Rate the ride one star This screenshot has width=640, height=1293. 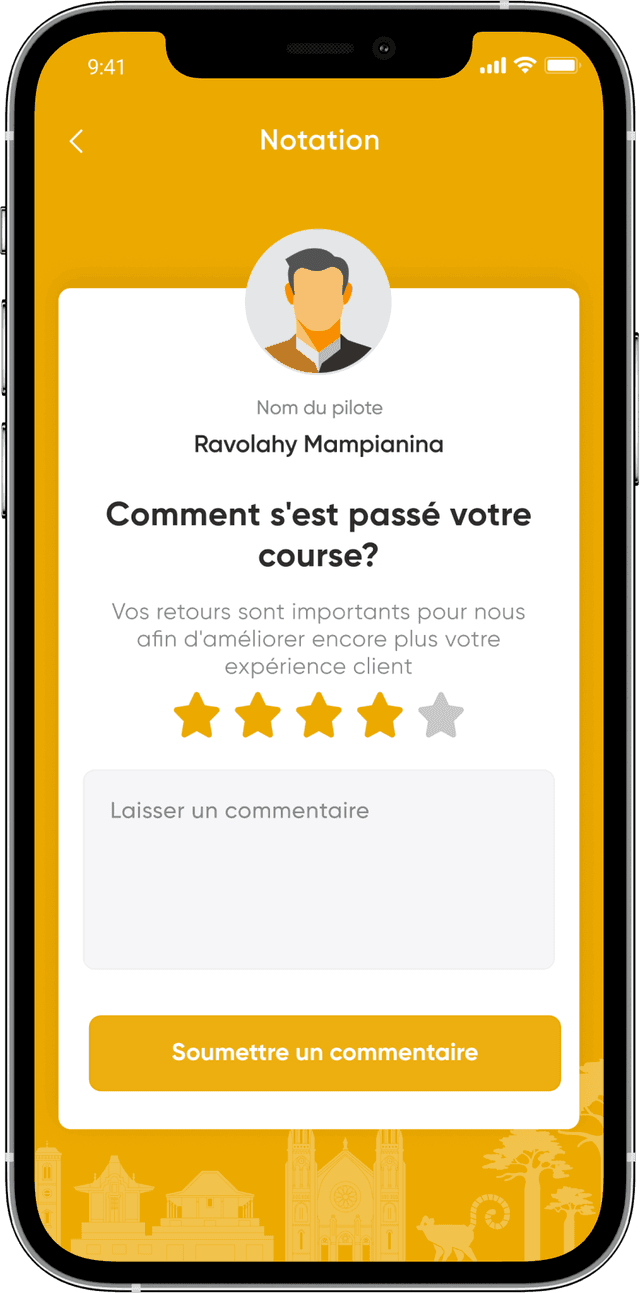point(197,715)
